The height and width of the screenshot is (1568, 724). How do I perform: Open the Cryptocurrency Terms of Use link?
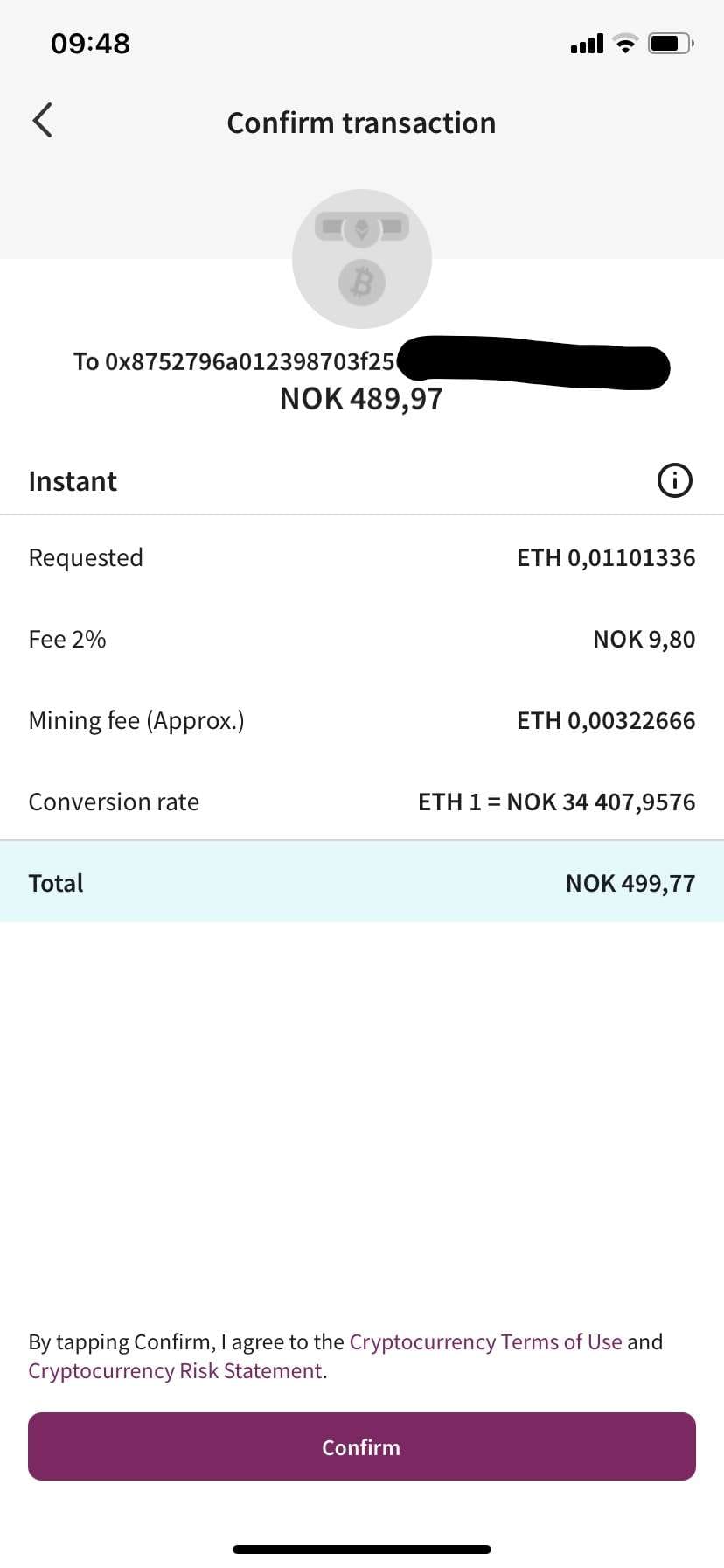click(x=485, y=1341)
